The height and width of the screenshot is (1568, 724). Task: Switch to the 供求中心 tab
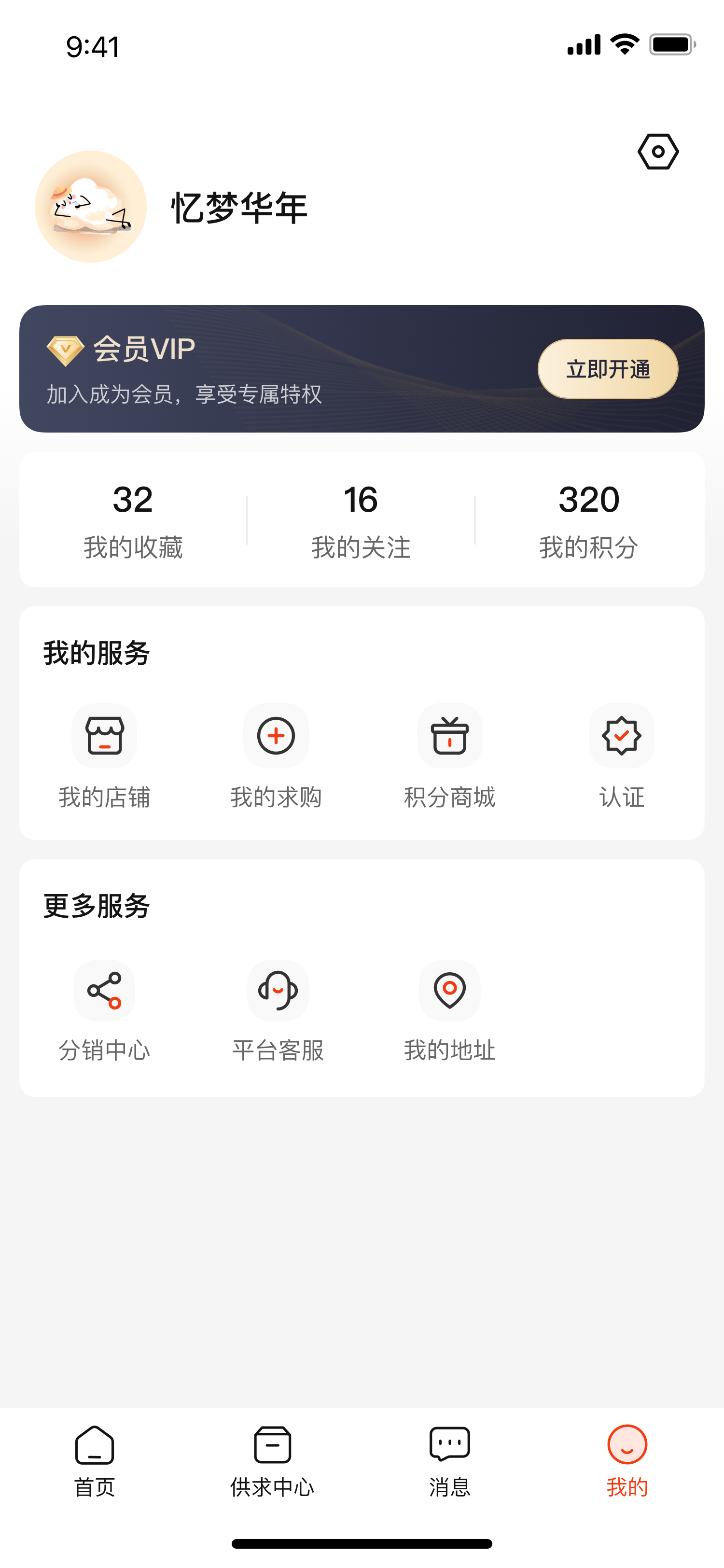tap(272, 1461)
